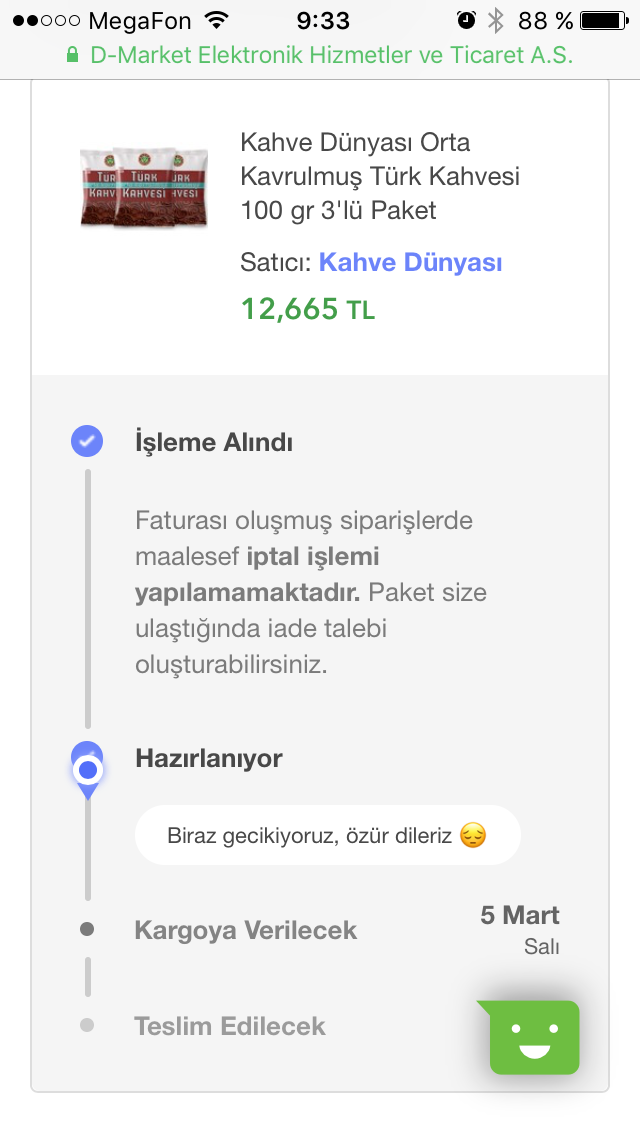The height and width of the screenshot is (1136, 640).
Task: Tap the D-Market address bar
Action: (x=320, y=55)
